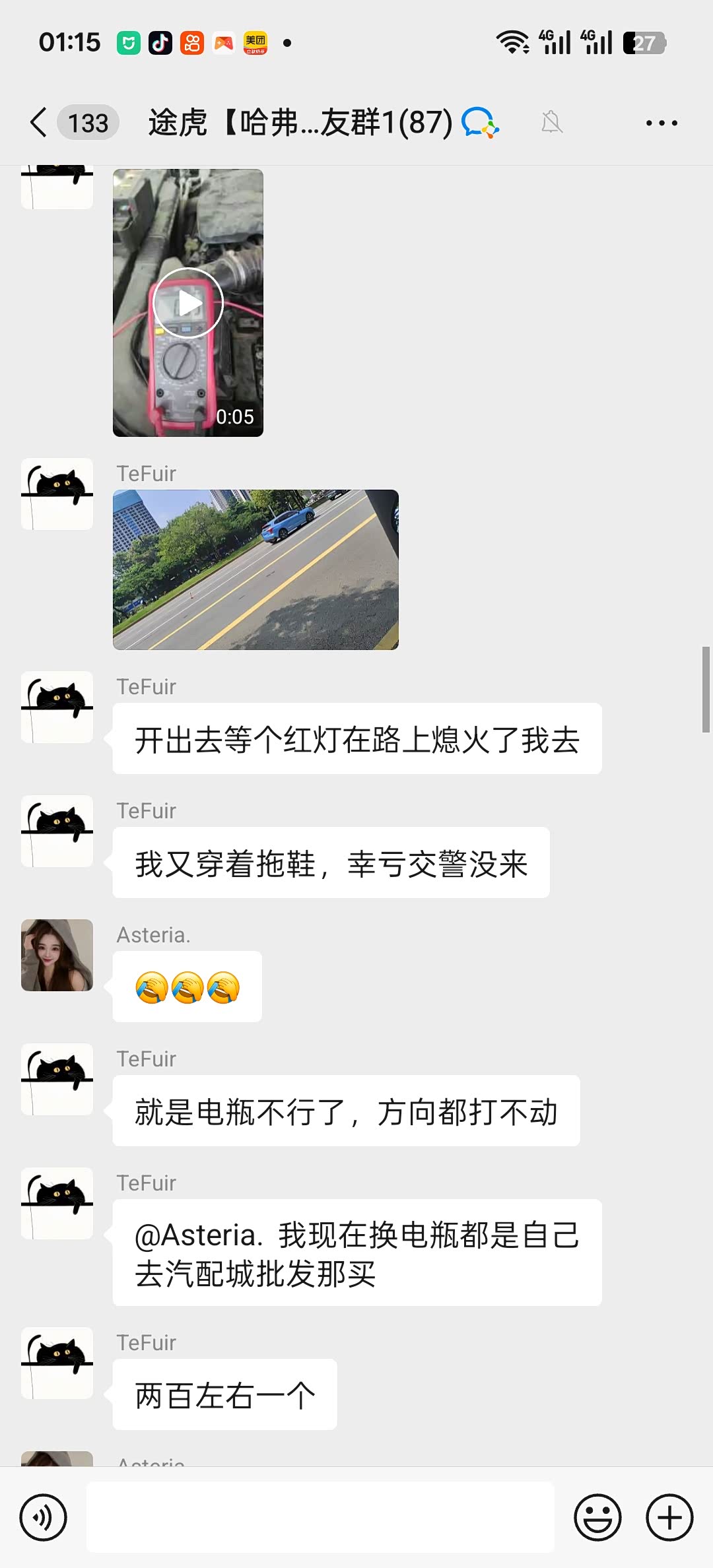Open the plus attachments menu

pyautogui.click(x=669, y=1517)
